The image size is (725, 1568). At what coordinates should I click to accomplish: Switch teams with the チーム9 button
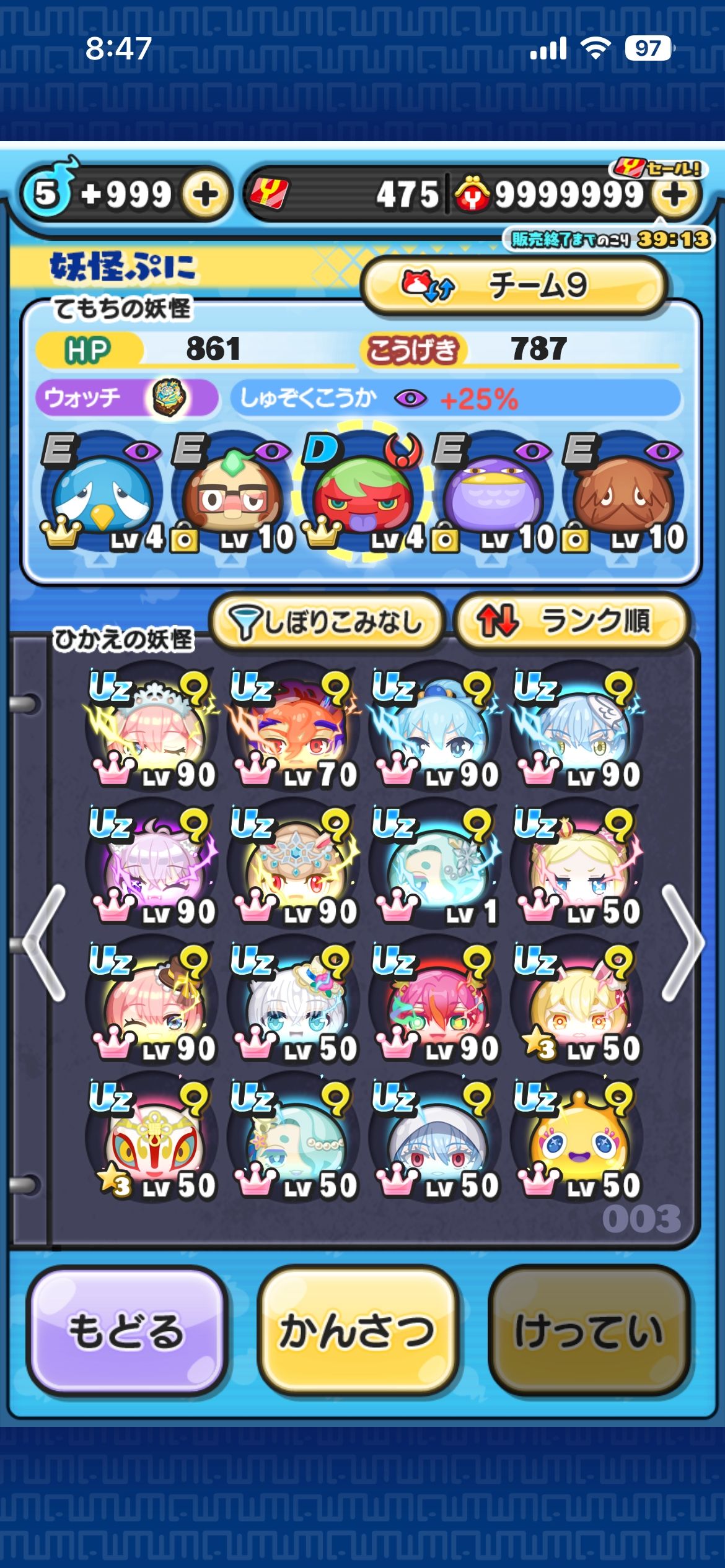tap(514, 285)
